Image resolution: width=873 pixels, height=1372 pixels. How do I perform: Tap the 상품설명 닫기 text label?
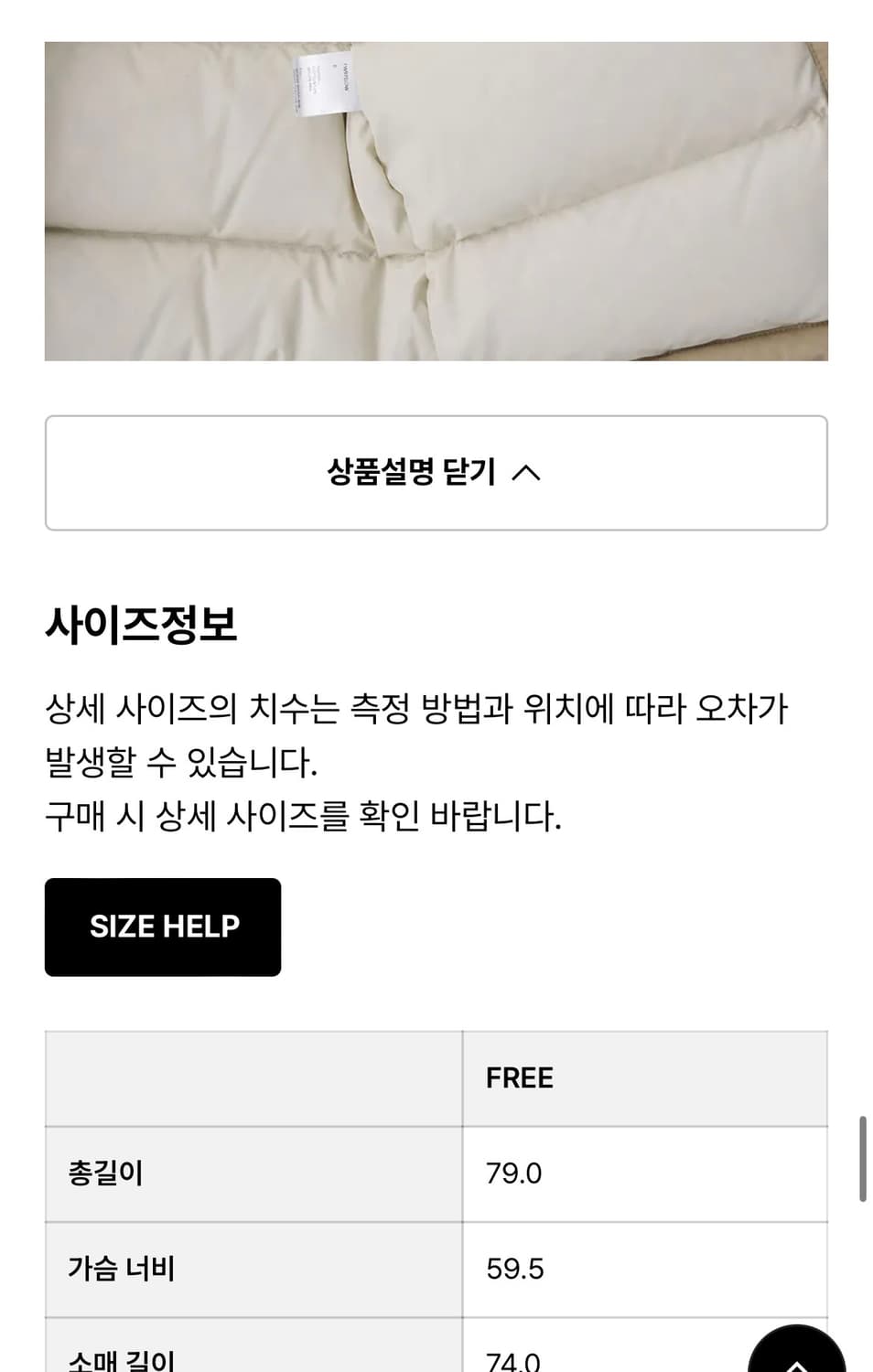click(410, 472)
